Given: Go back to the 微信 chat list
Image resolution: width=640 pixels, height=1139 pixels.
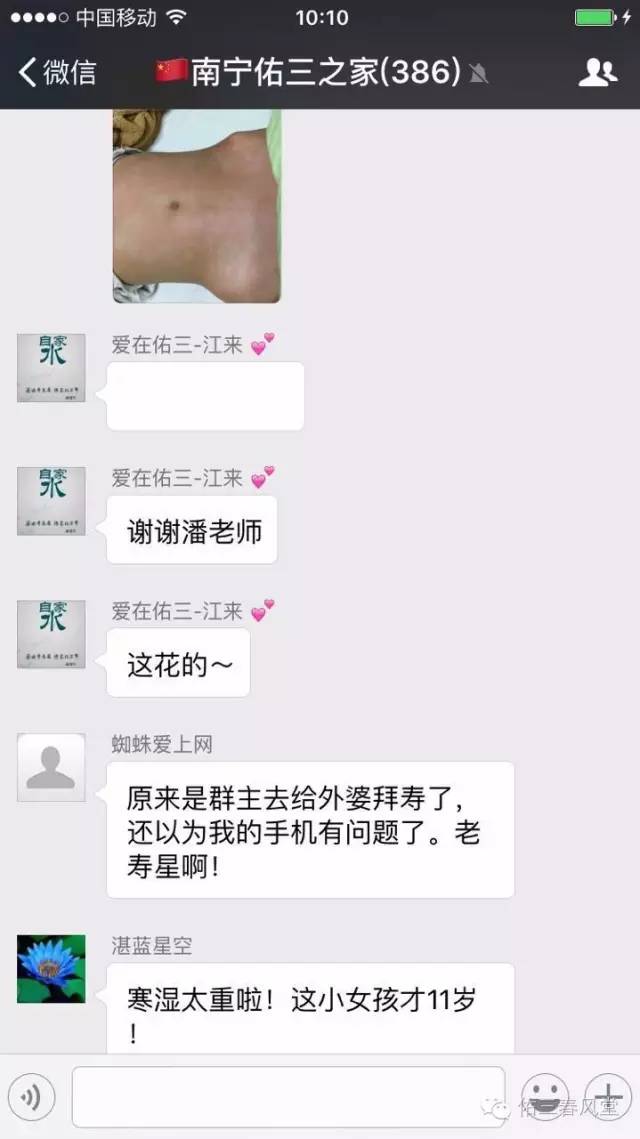Looking at the screenshot, I should tap(58, 72).
